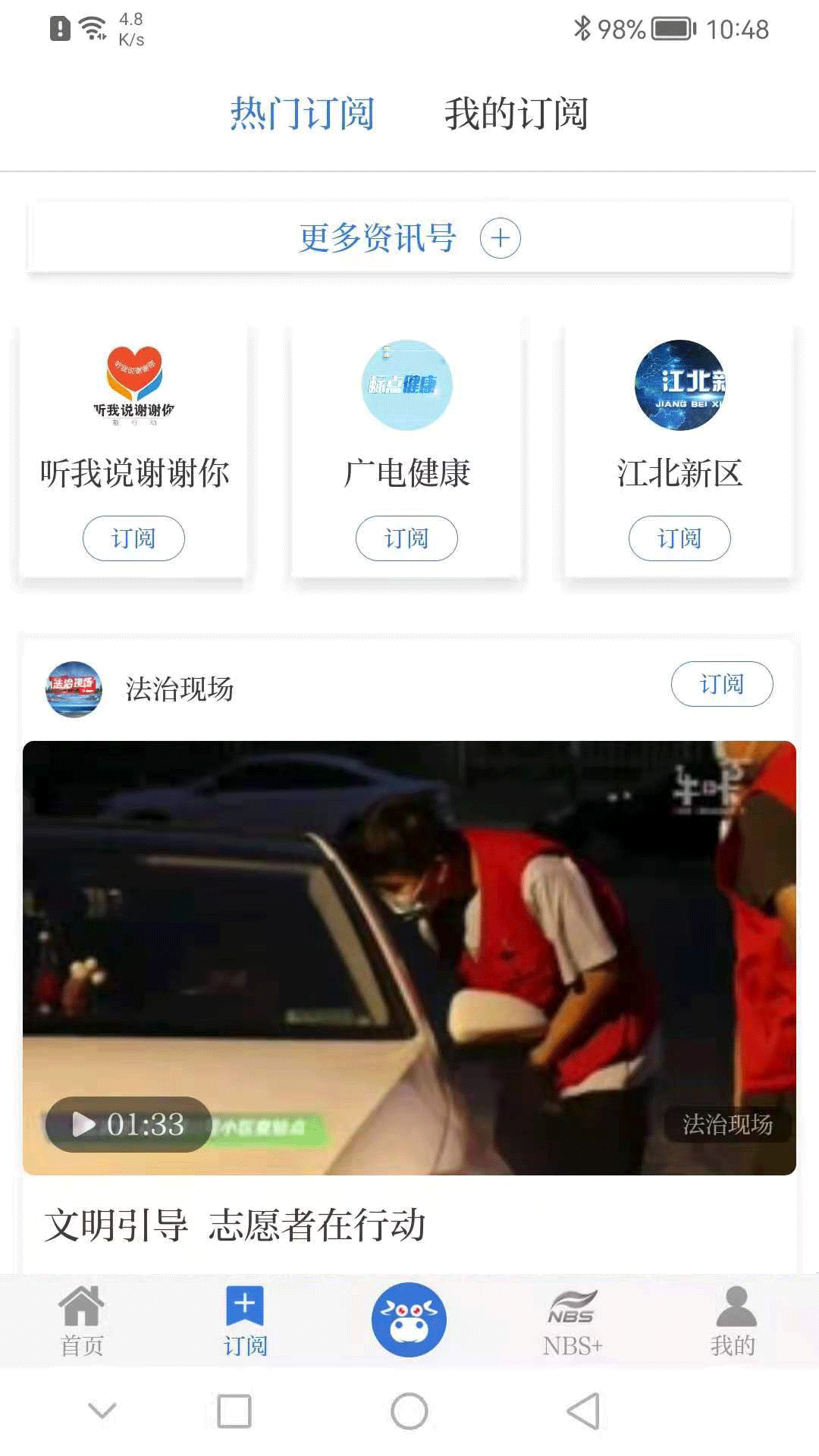This screenshot has width=819, height=1456.
Task: Tap the blue cow mascot navigation icon
Action: (x=409, y=1318)
